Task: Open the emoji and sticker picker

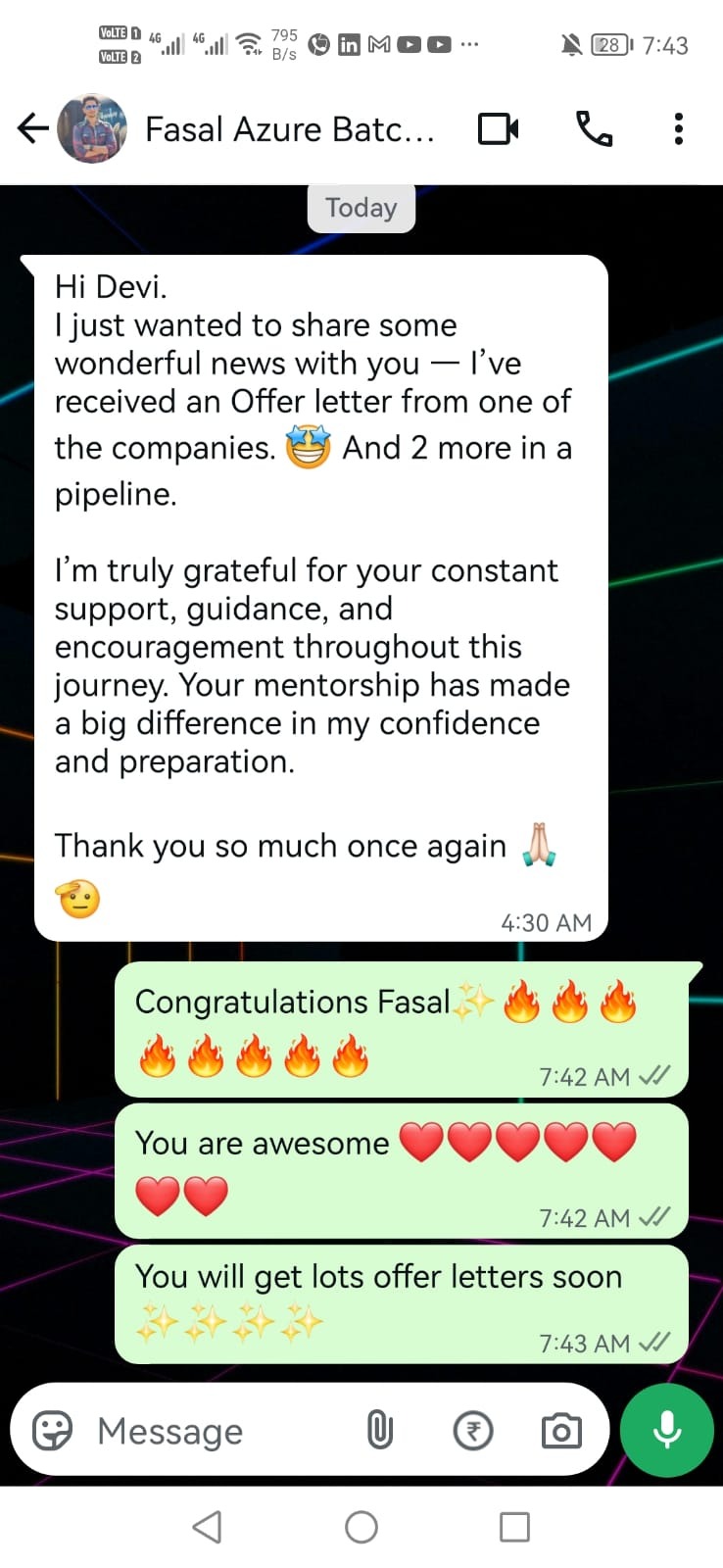Action: click(x=52, y=1431)
